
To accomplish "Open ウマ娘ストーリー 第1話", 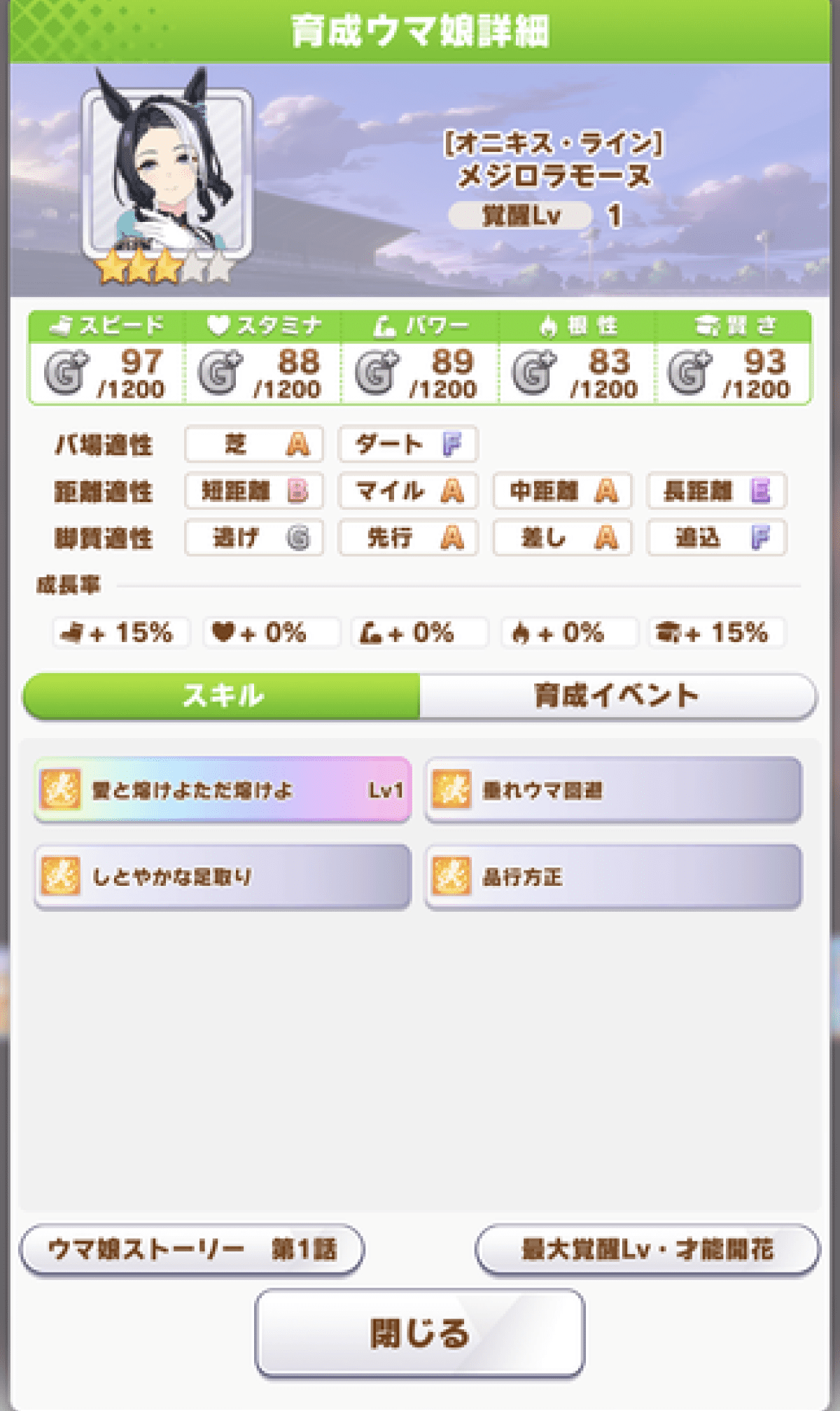I will click(192, 1249).
